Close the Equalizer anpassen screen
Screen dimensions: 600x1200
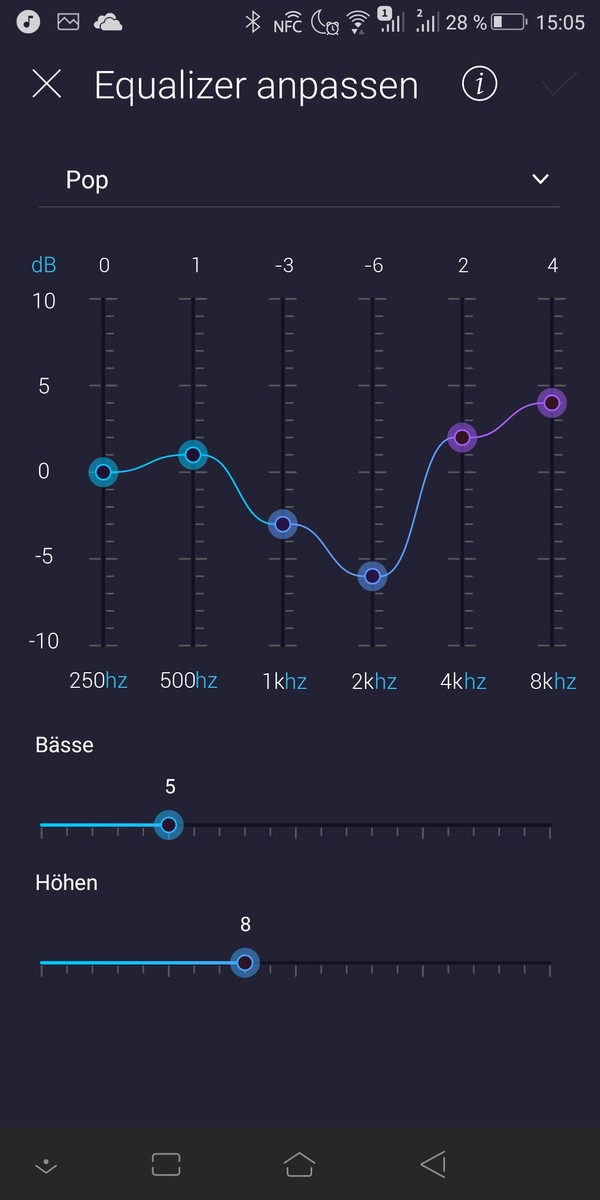point(46,85)
